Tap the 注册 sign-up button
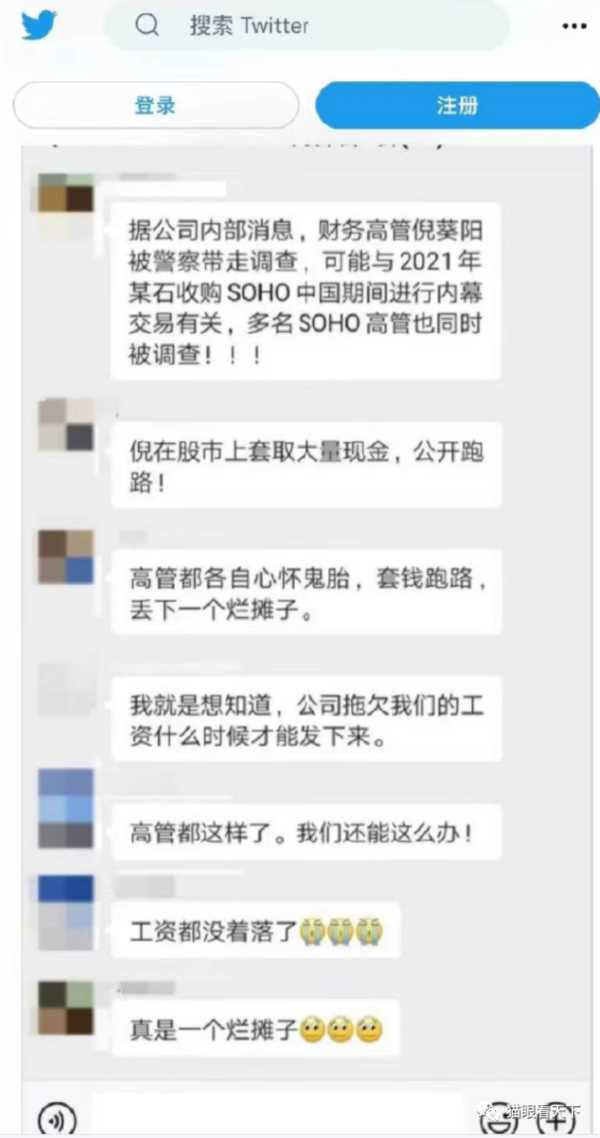The width and height of the screenshot is (600, 1138). click(x=457, y=105)
